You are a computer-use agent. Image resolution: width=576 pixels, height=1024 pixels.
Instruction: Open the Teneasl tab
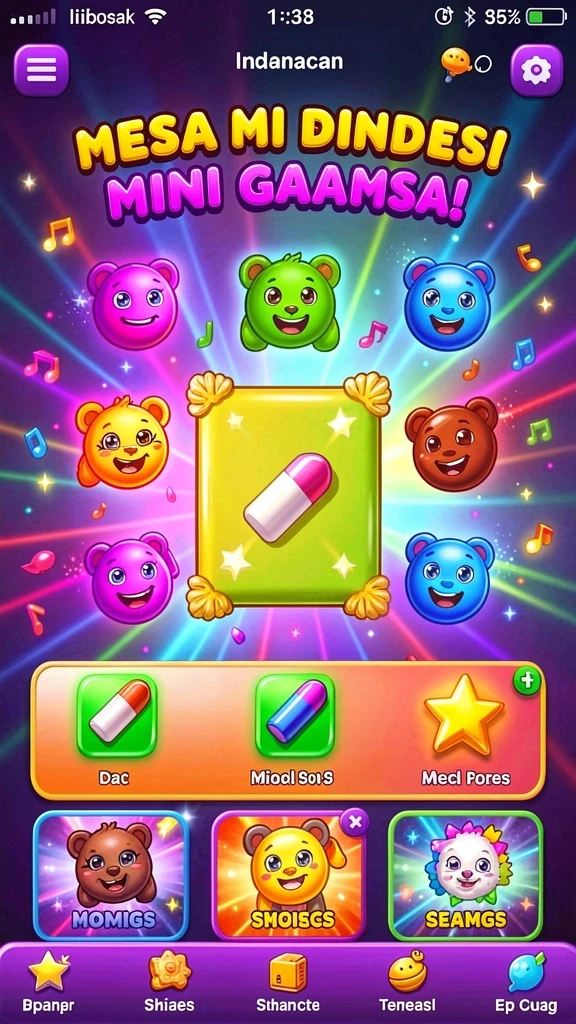408,982
